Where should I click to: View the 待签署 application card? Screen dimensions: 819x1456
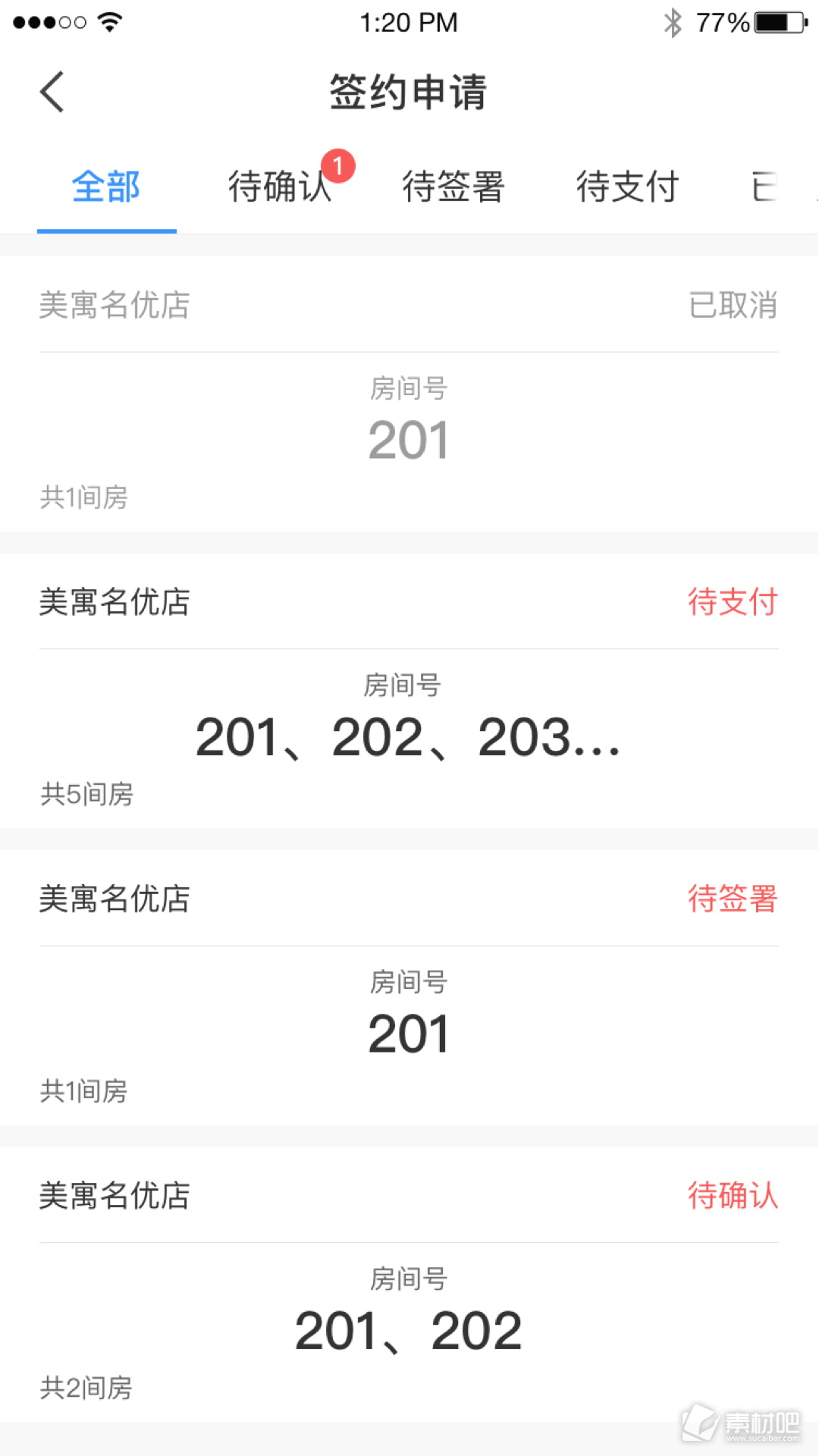click(x=409, y=987)
